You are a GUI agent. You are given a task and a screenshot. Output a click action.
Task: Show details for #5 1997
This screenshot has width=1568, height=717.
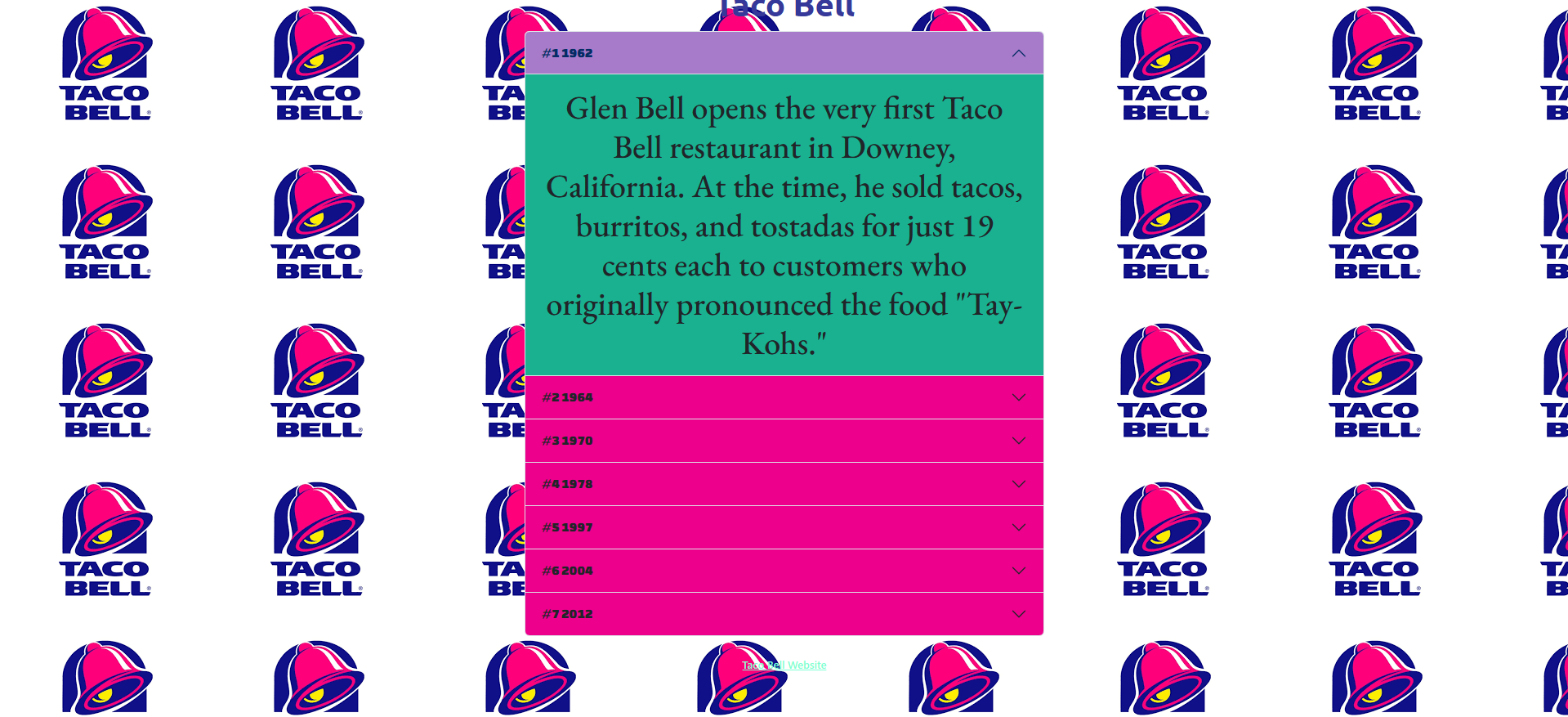point(784,527)
